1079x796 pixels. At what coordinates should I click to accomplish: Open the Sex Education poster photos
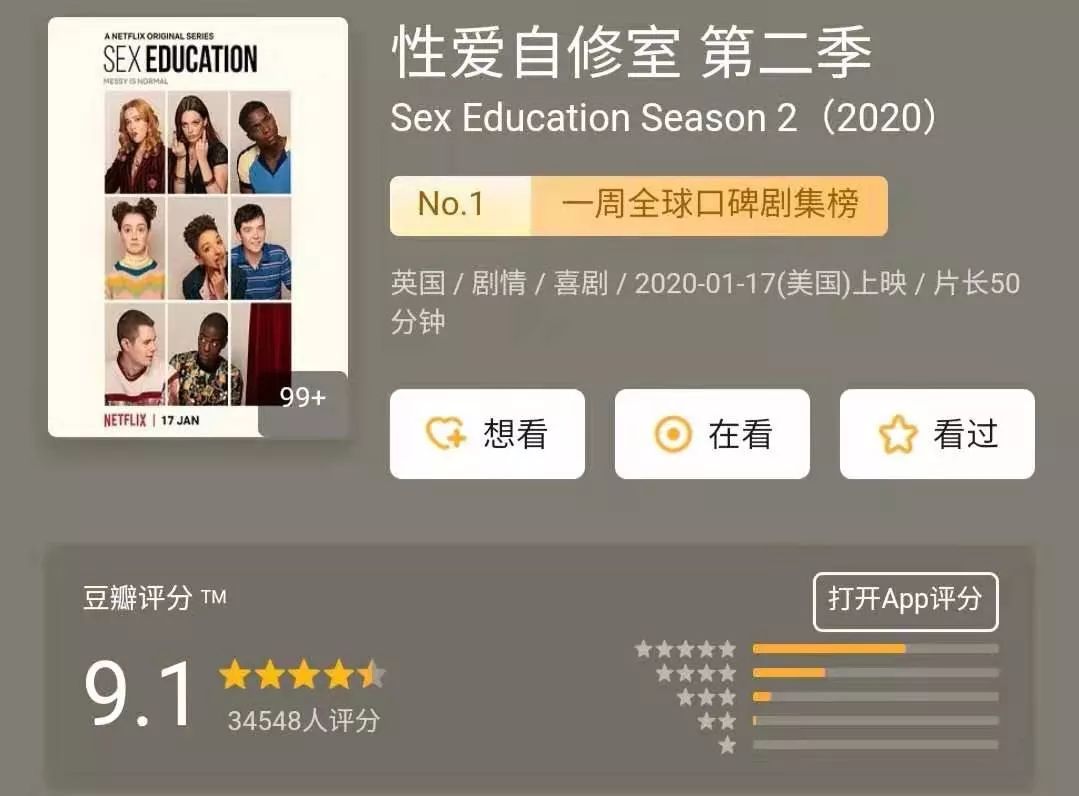click(198, 227)
